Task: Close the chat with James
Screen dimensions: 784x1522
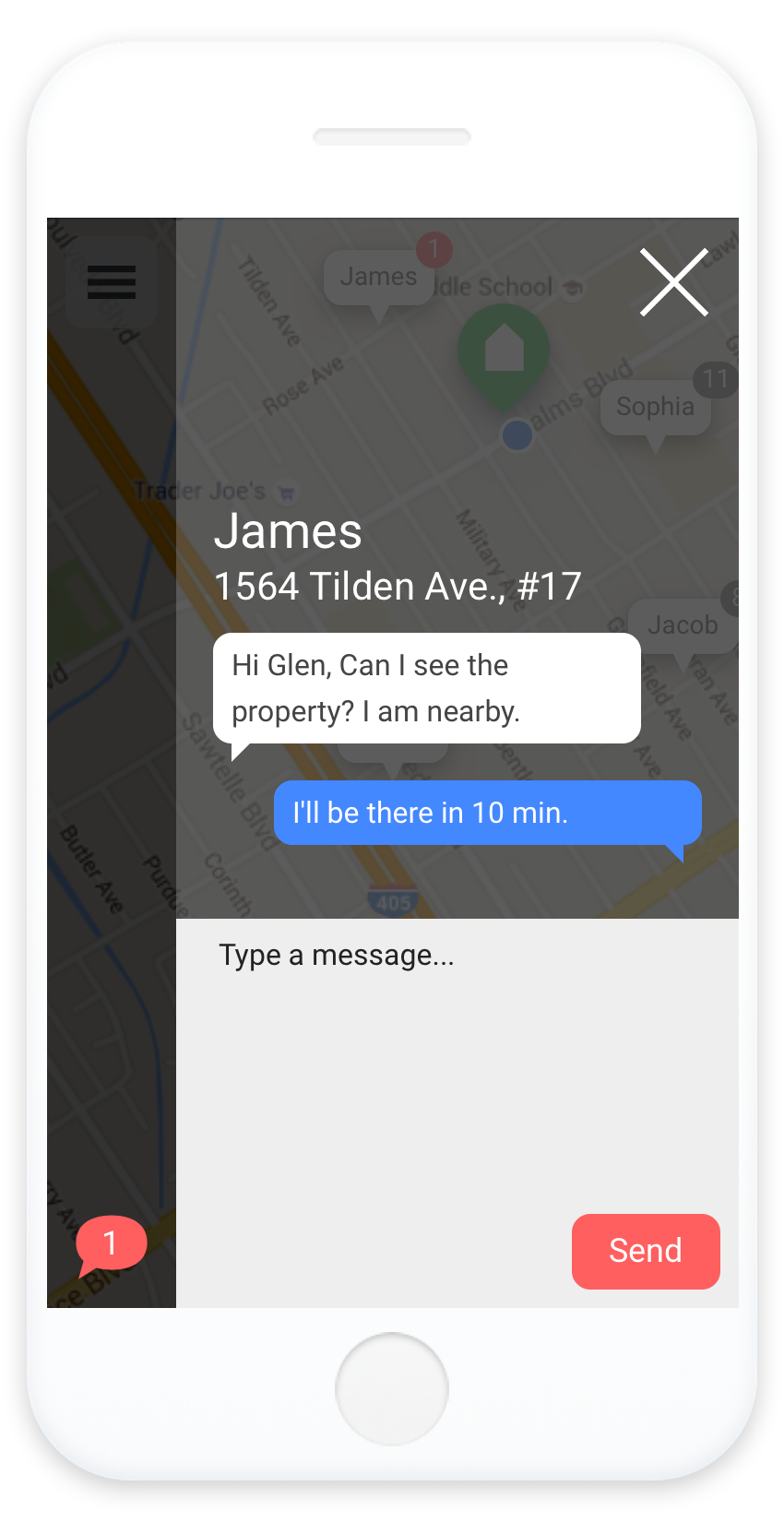Action: (674, 282)
